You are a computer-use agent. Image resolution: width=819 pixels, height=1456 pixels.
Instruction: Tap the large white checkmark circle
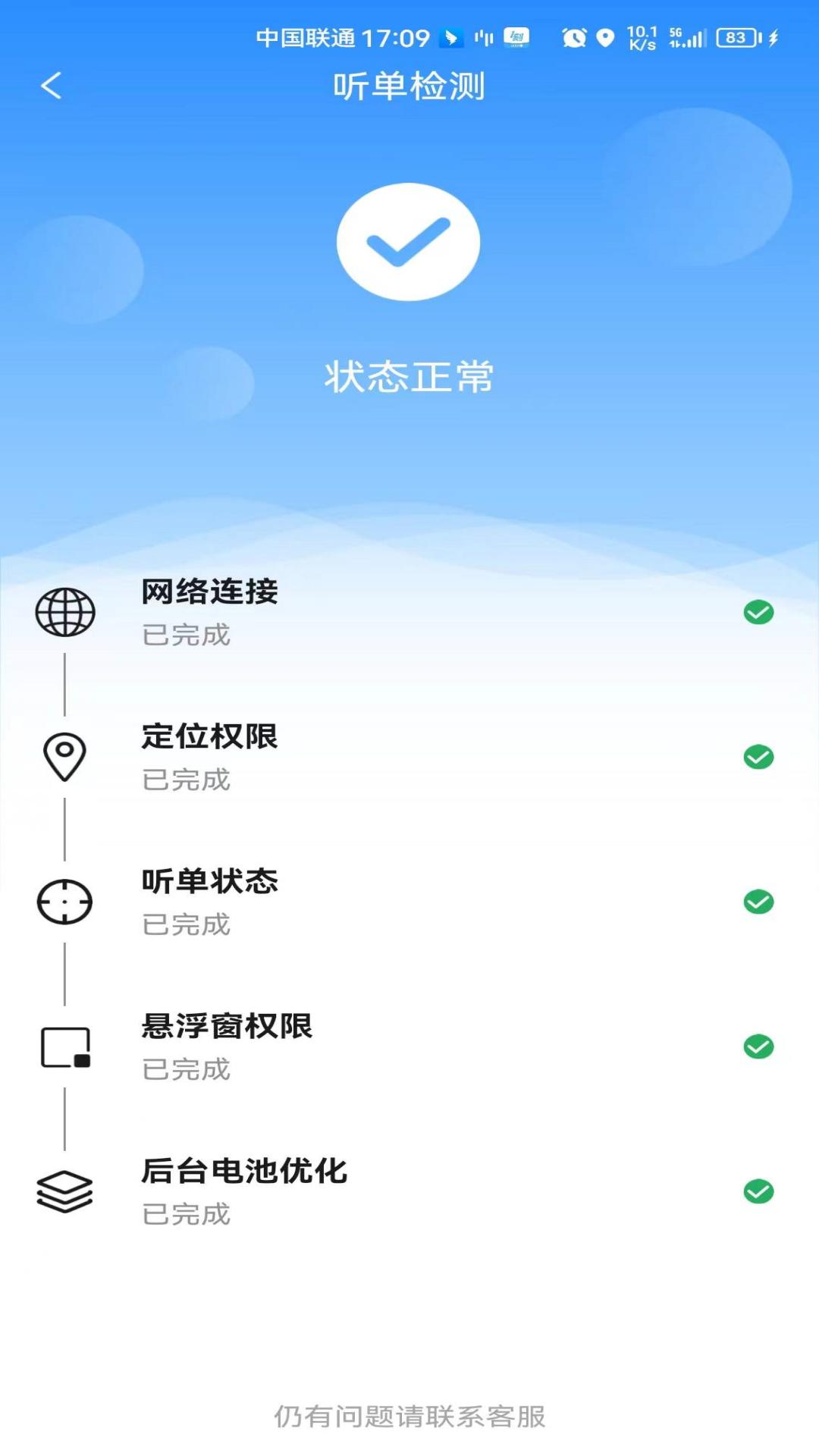tap(409, 241)
